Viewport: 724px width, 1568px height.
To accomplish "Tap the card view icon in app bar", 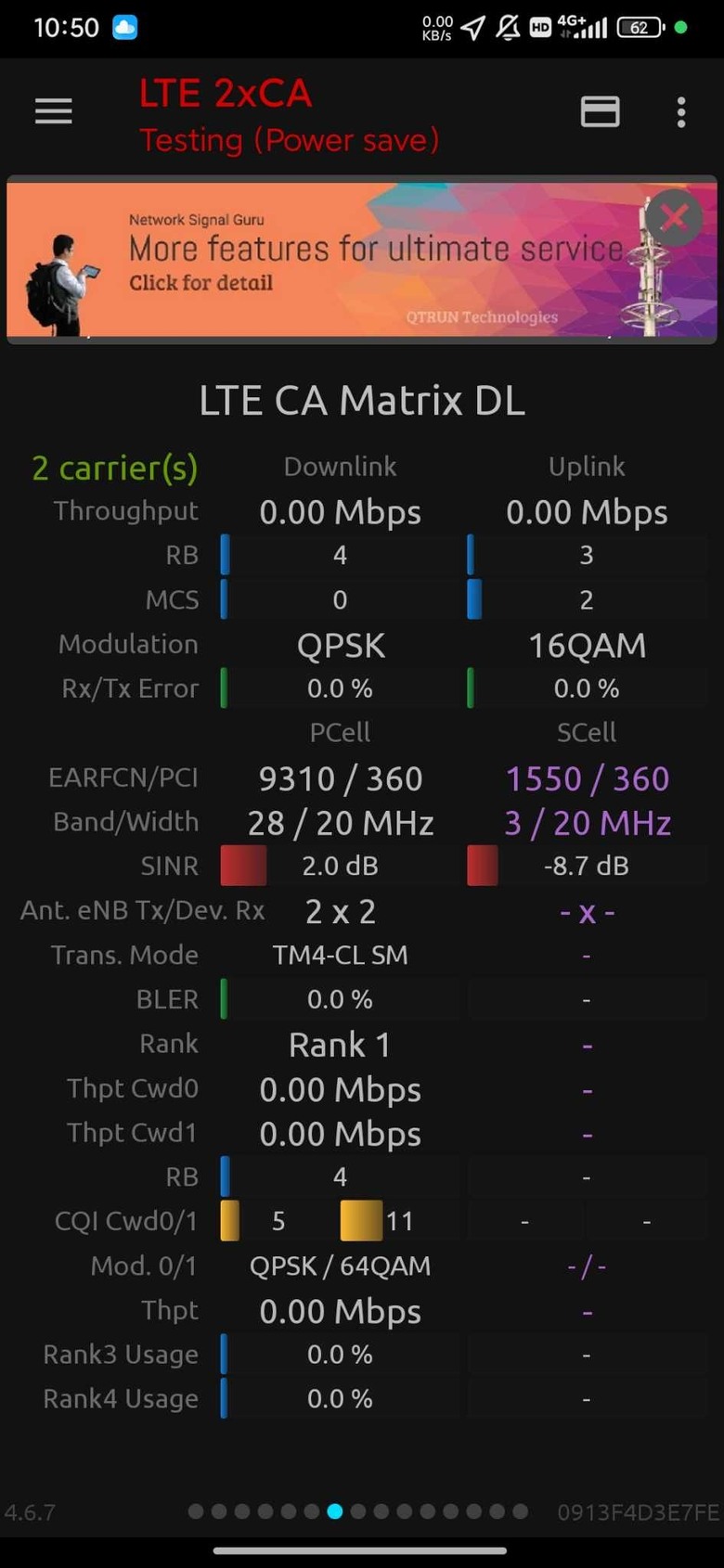I will [x=601, y=112].
